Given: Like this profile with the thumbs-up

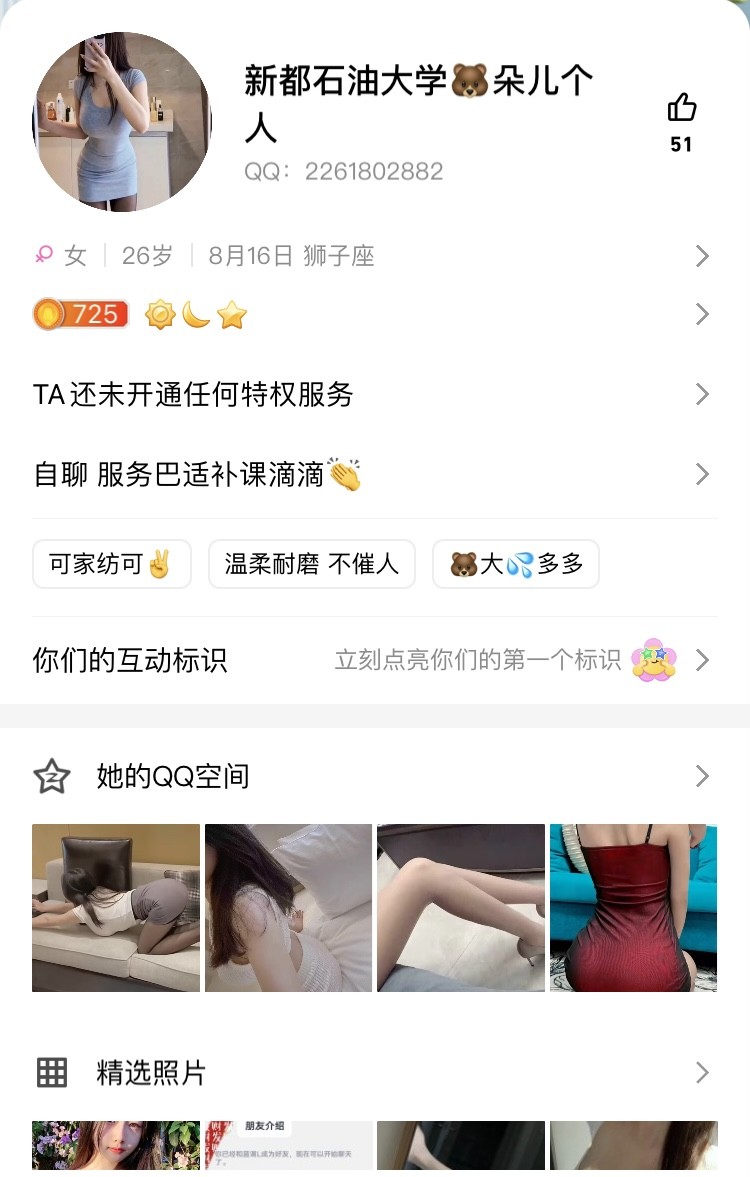Looking at the screenshot, I should click(x=681, y=108).
